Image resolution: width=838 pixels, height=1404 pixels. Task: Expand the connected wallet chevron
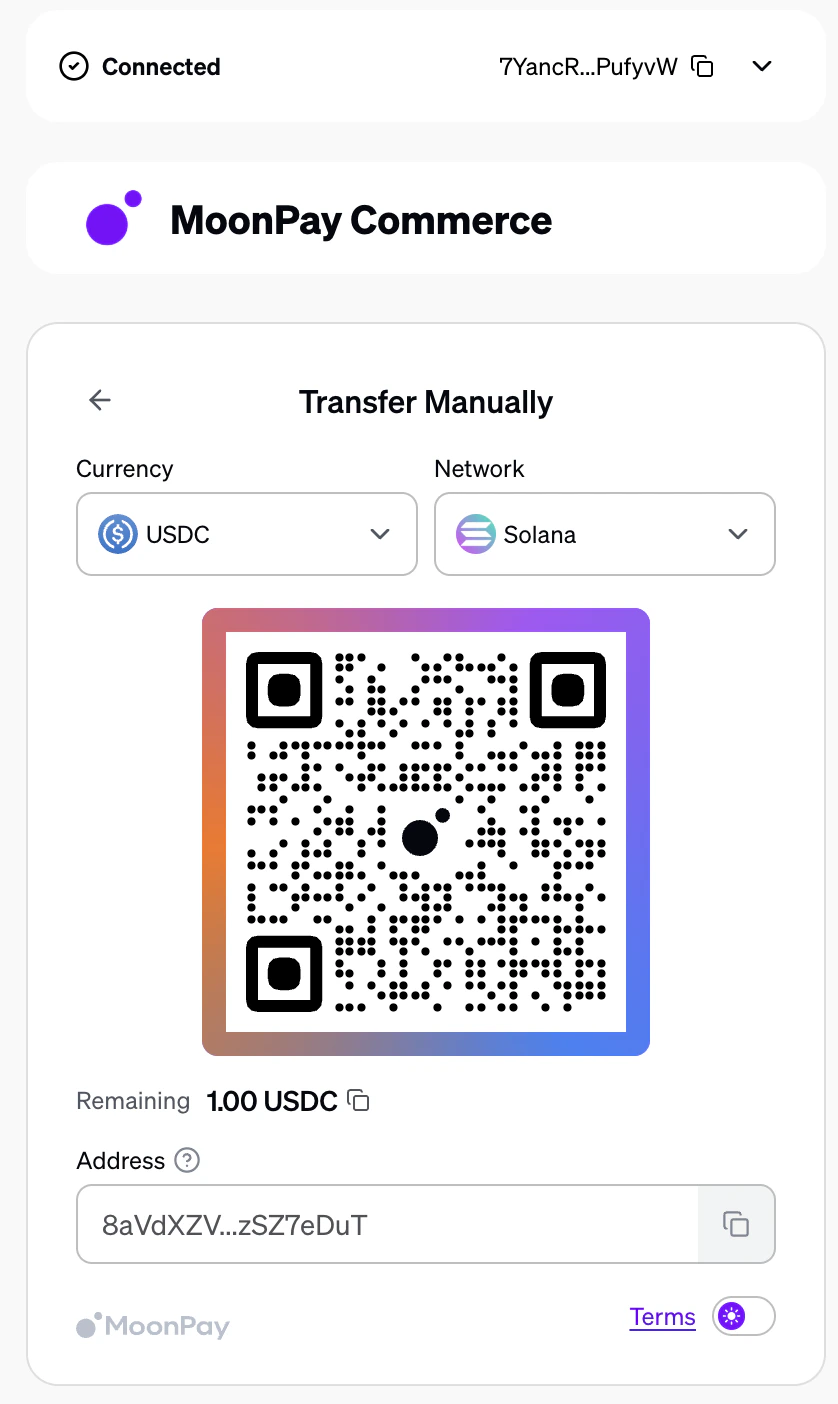(762, 67)
